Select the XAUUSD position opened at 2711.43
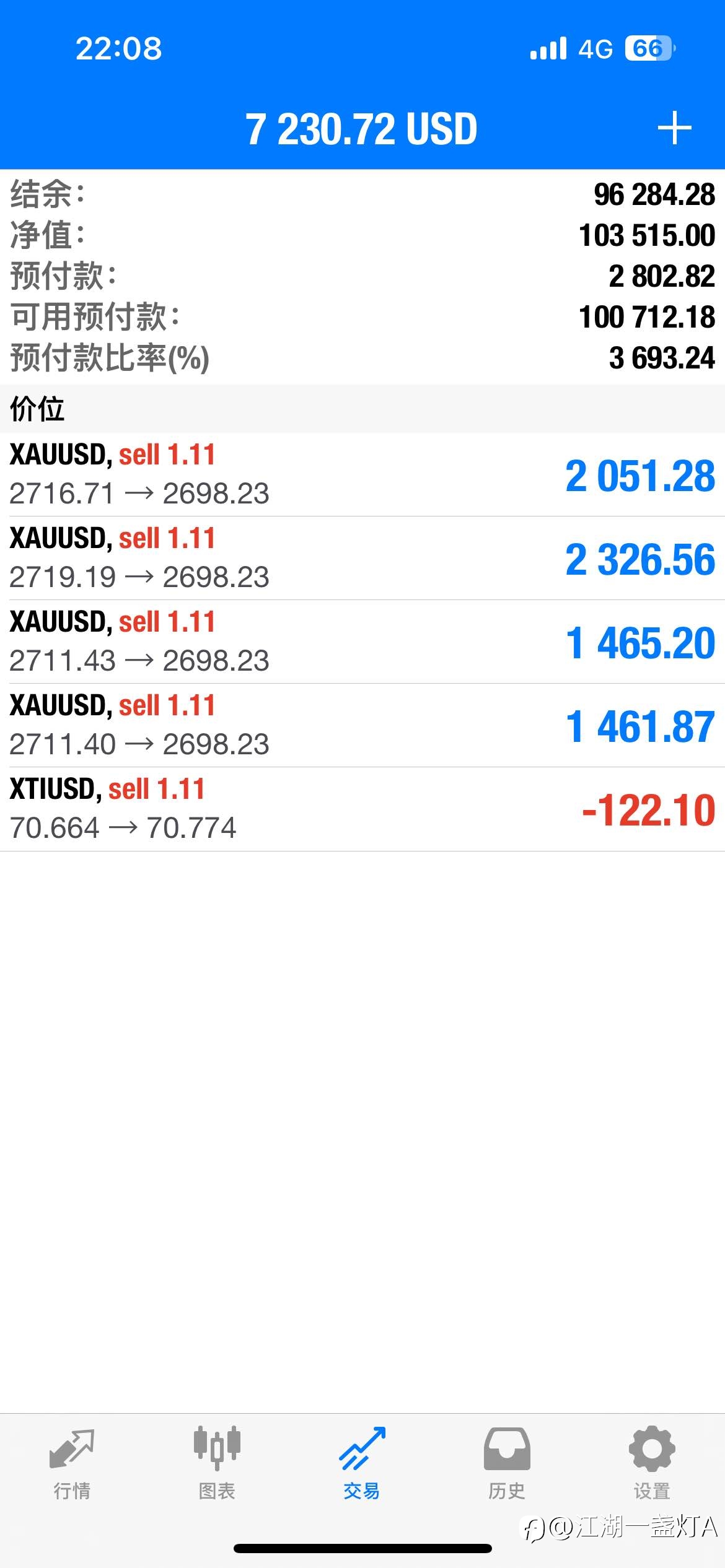This screenshot has height=1568, width=725. click(x=362, y=642)
